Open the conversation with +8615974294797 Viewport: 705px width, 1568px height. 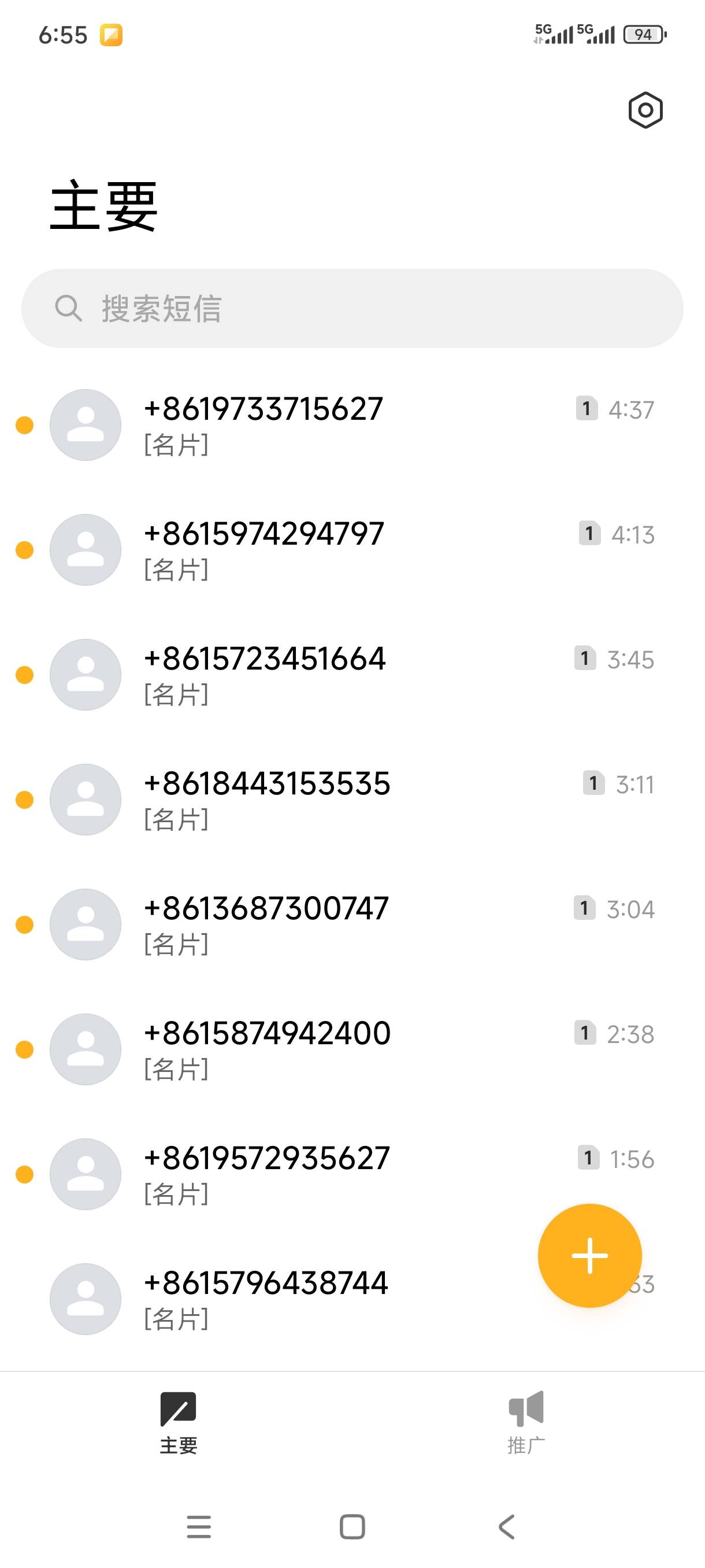(x=352, y=550)
